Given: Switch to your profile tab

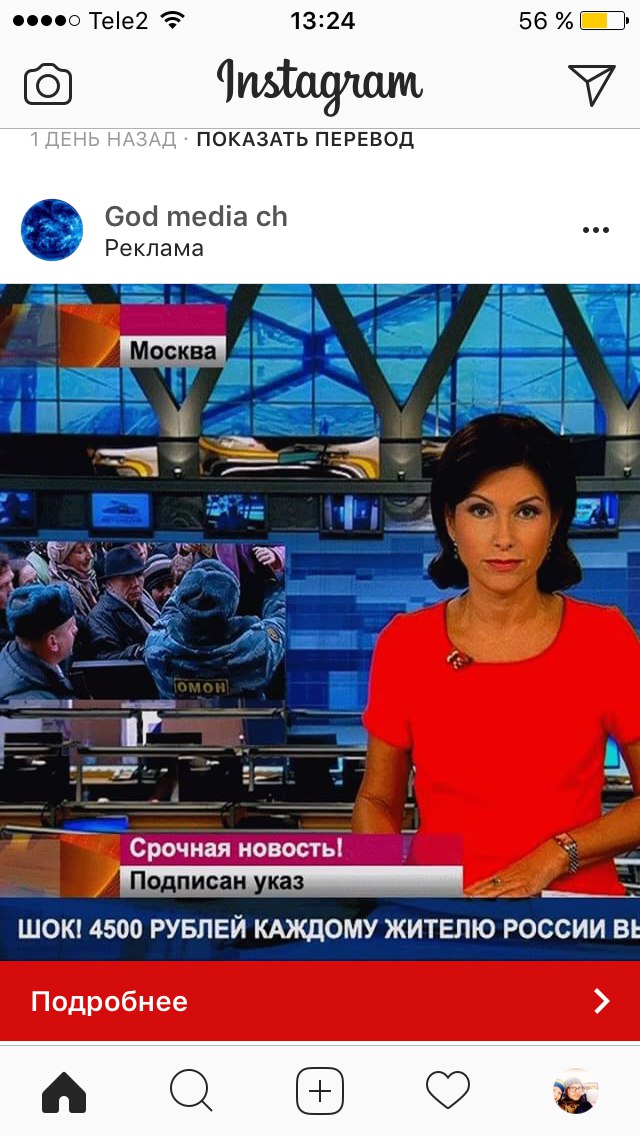Looking at the screenshot, I should point(576,1090).
